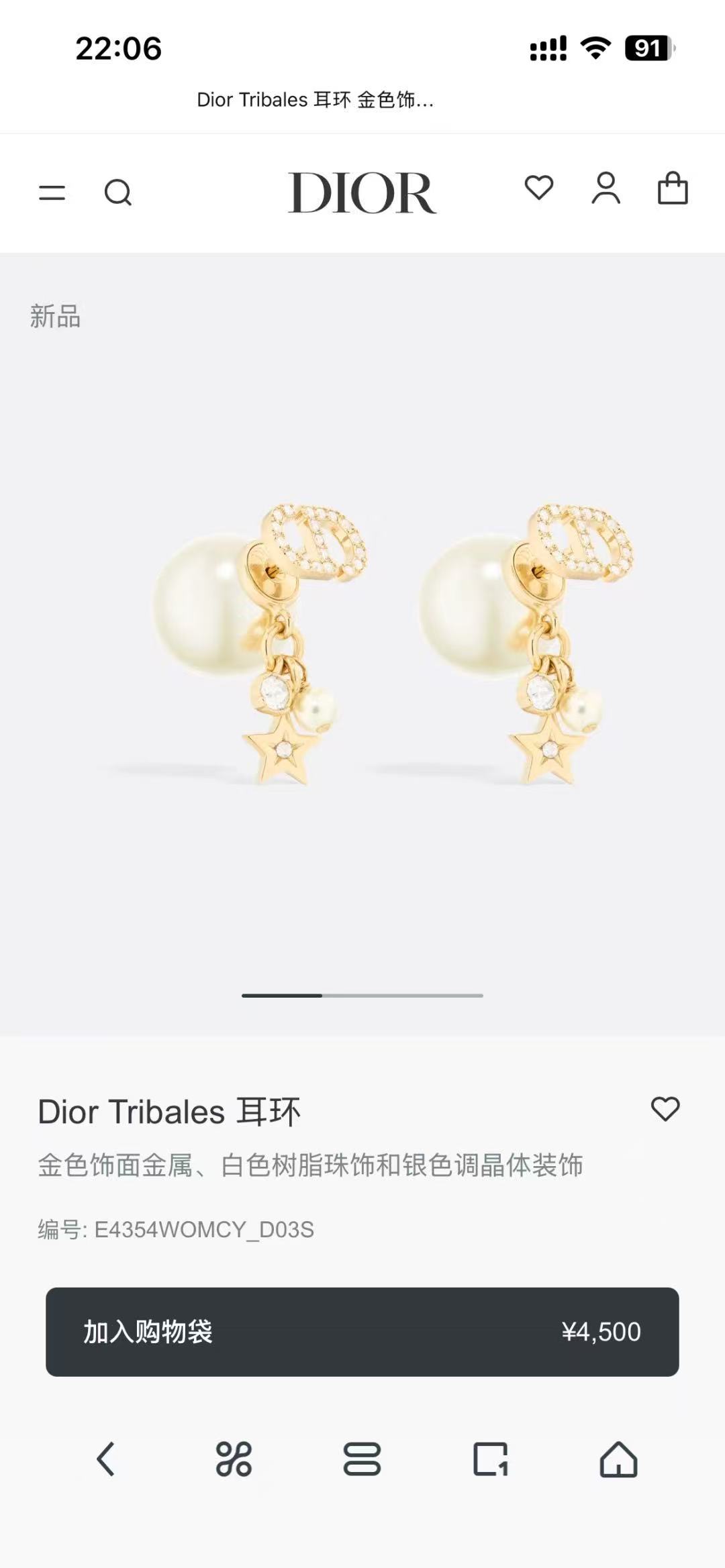The height and width of the screenshot is (1568, 725).
Task: Go to the browser home page
Action: (618, 1459)
